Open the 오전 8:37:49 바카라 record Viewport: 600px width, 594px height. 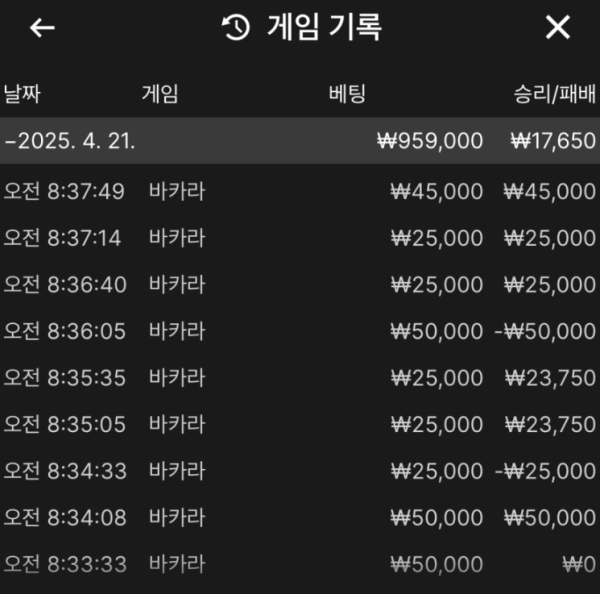[300, 191]
